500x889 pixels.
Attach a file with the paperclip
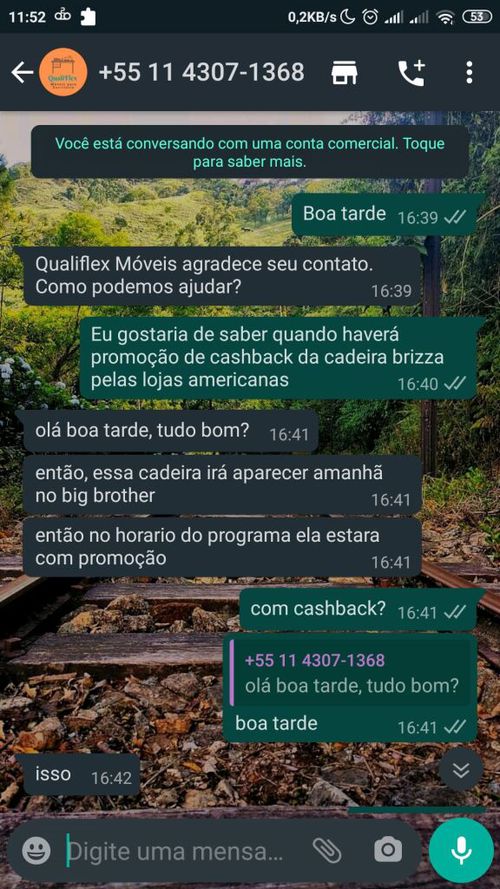click(327, 850)
